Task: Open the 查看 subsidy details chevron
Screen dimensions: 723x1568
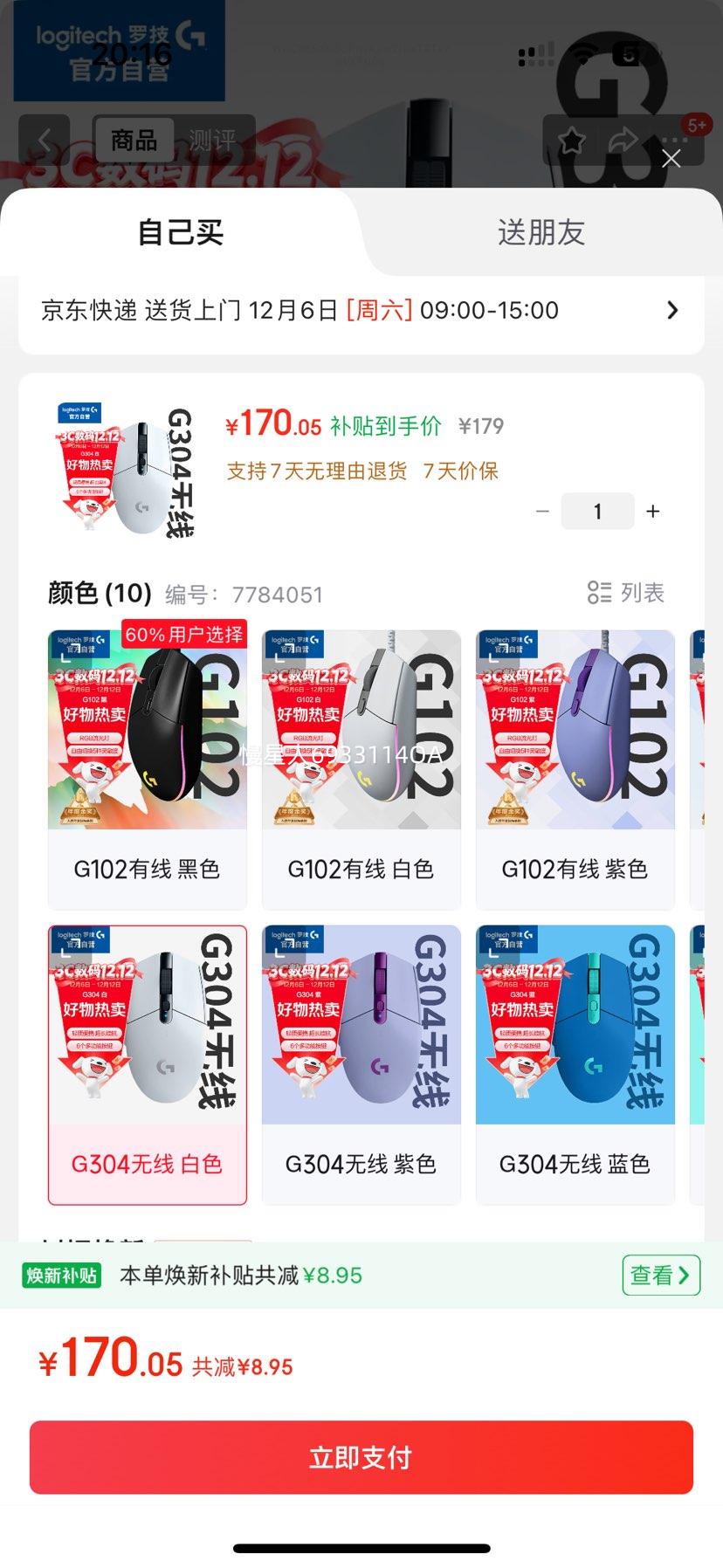Action: [x=661, y=1275]
